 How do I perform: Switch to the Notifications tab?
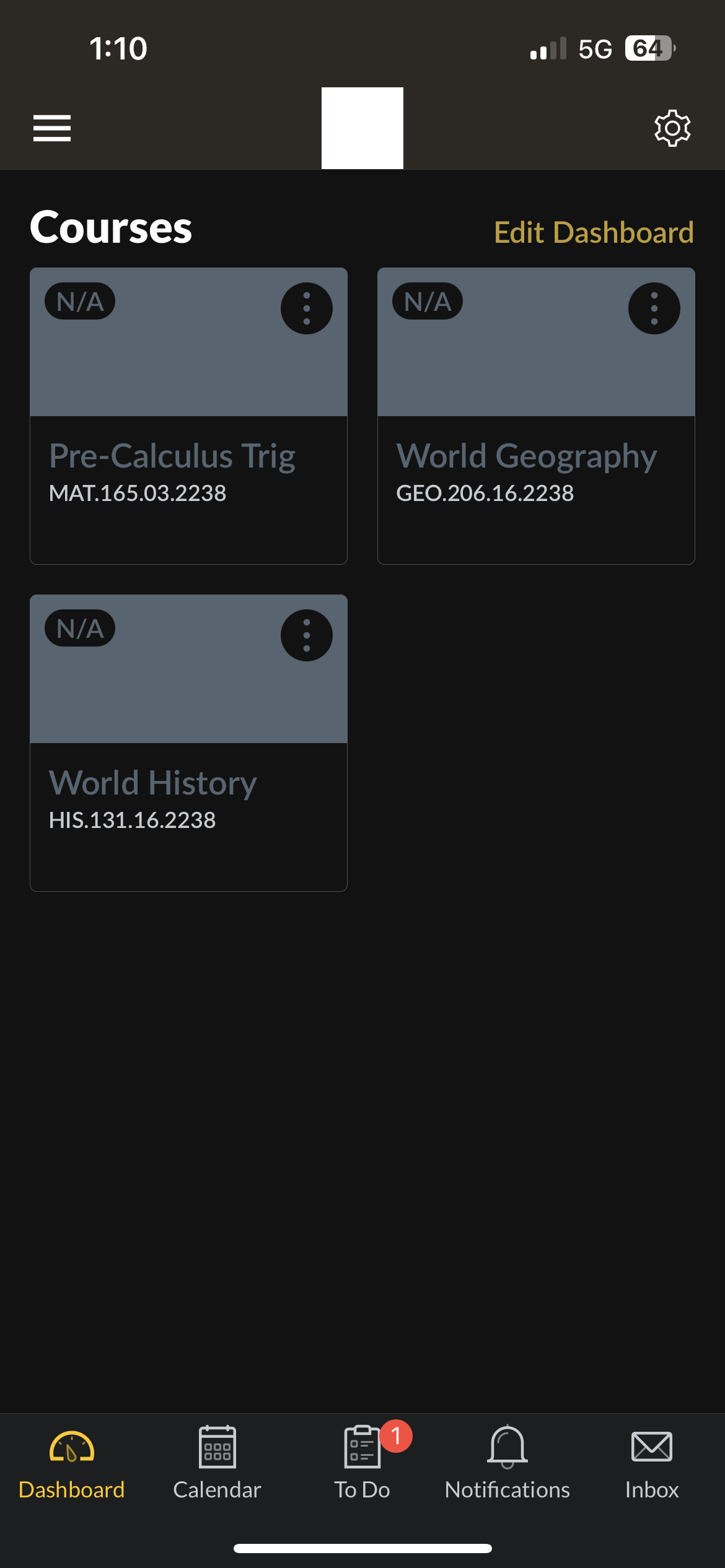(507, 1463)
